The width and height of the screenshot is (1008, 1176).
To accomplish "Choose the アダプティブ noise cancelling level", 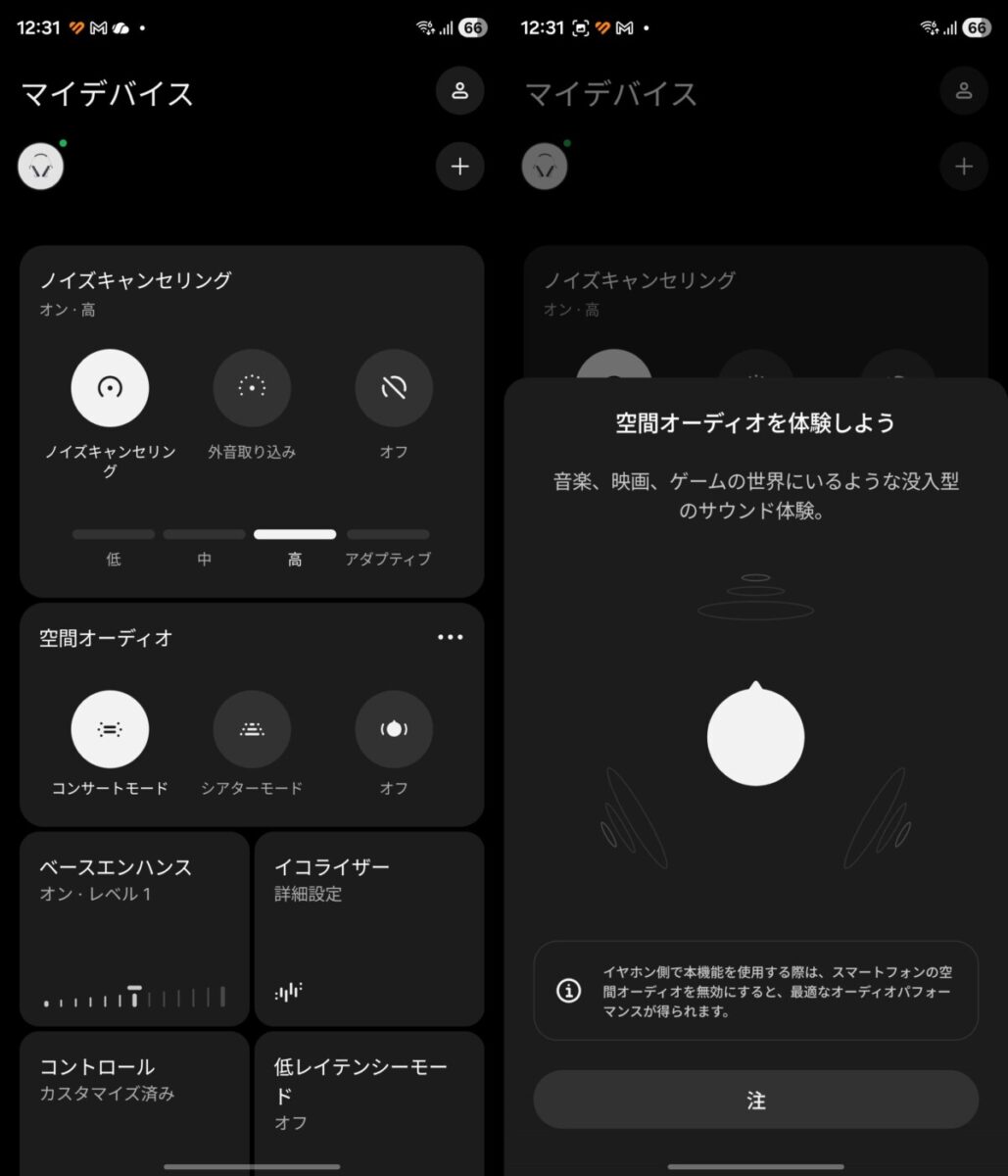I will (x=388, y=535).
